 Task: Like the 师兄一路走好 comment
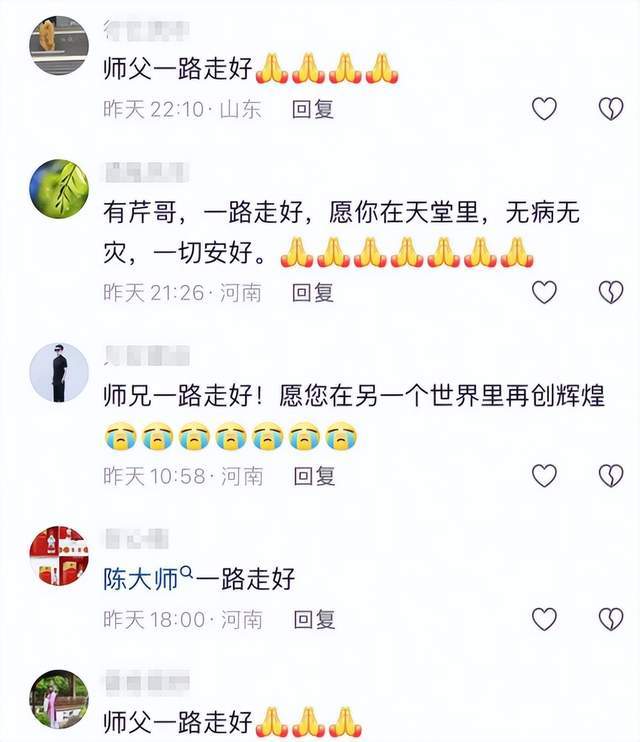point(544,476)
